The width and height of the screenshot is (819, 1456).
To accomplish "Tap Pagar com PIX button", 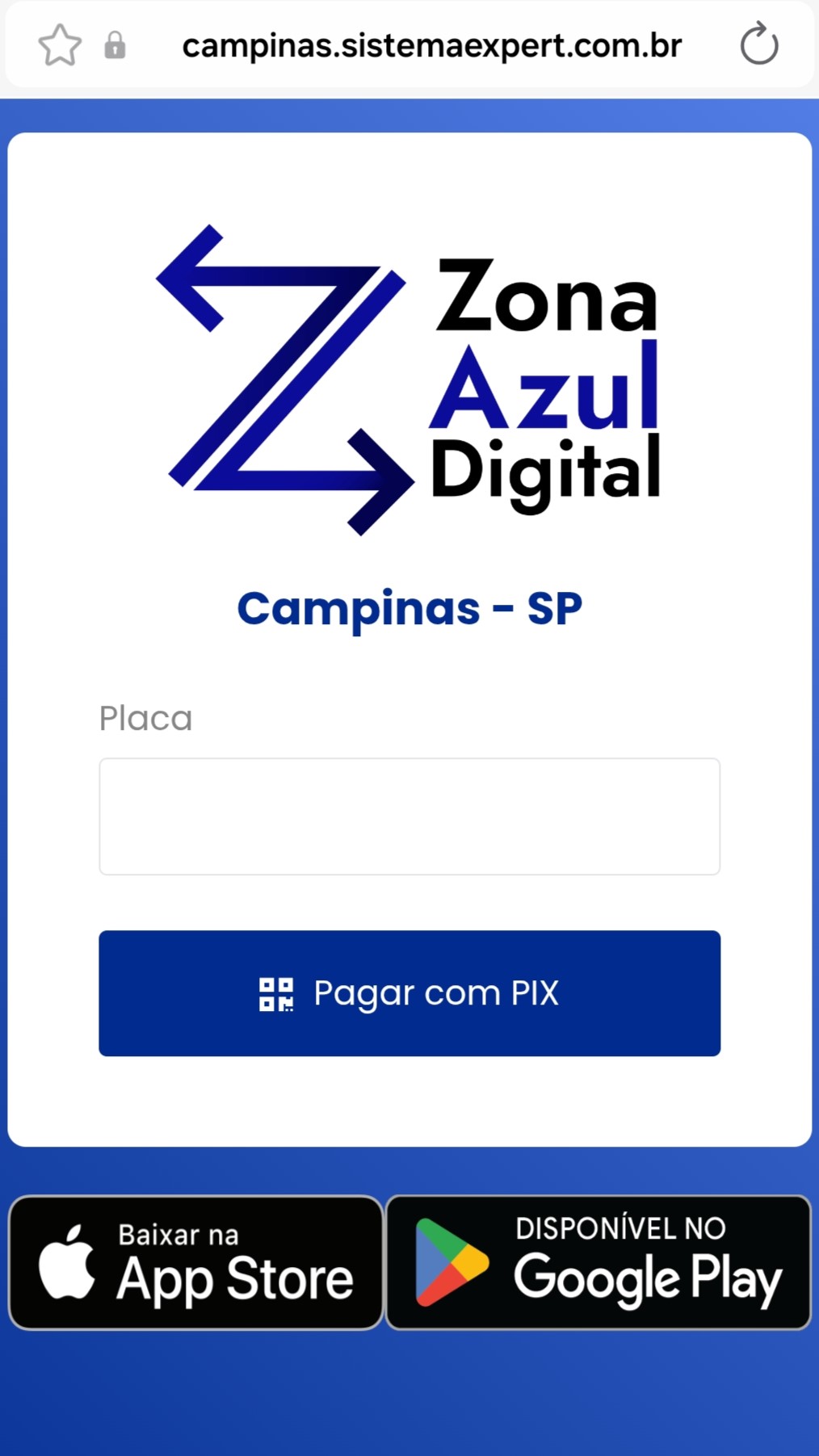I will tap(409, 993).
